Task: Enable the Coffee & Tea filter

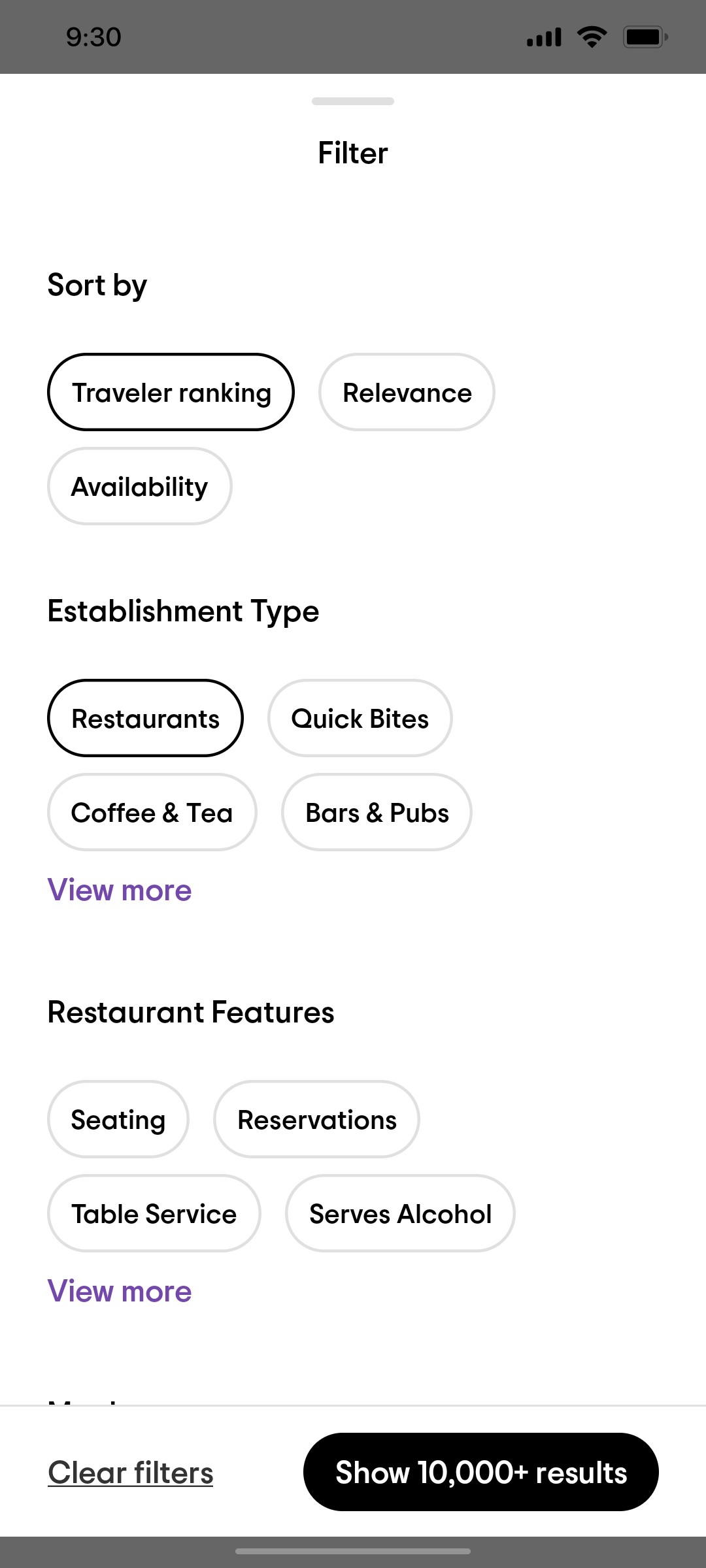Action: click(x=152, y=812)
